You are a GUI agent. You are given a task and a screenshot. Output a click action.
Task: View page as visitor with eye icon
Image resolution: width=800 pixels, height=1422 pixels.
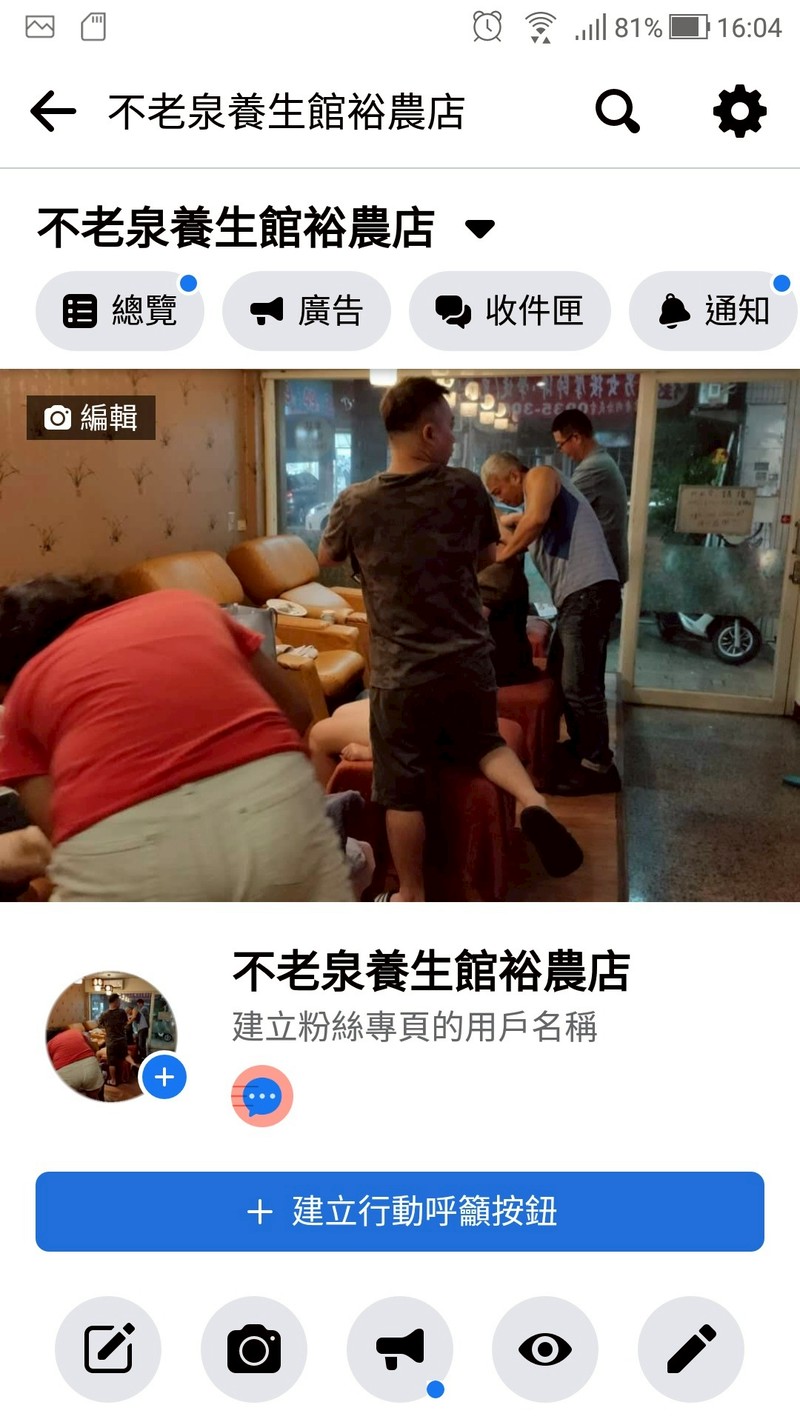click(545, 1350)
